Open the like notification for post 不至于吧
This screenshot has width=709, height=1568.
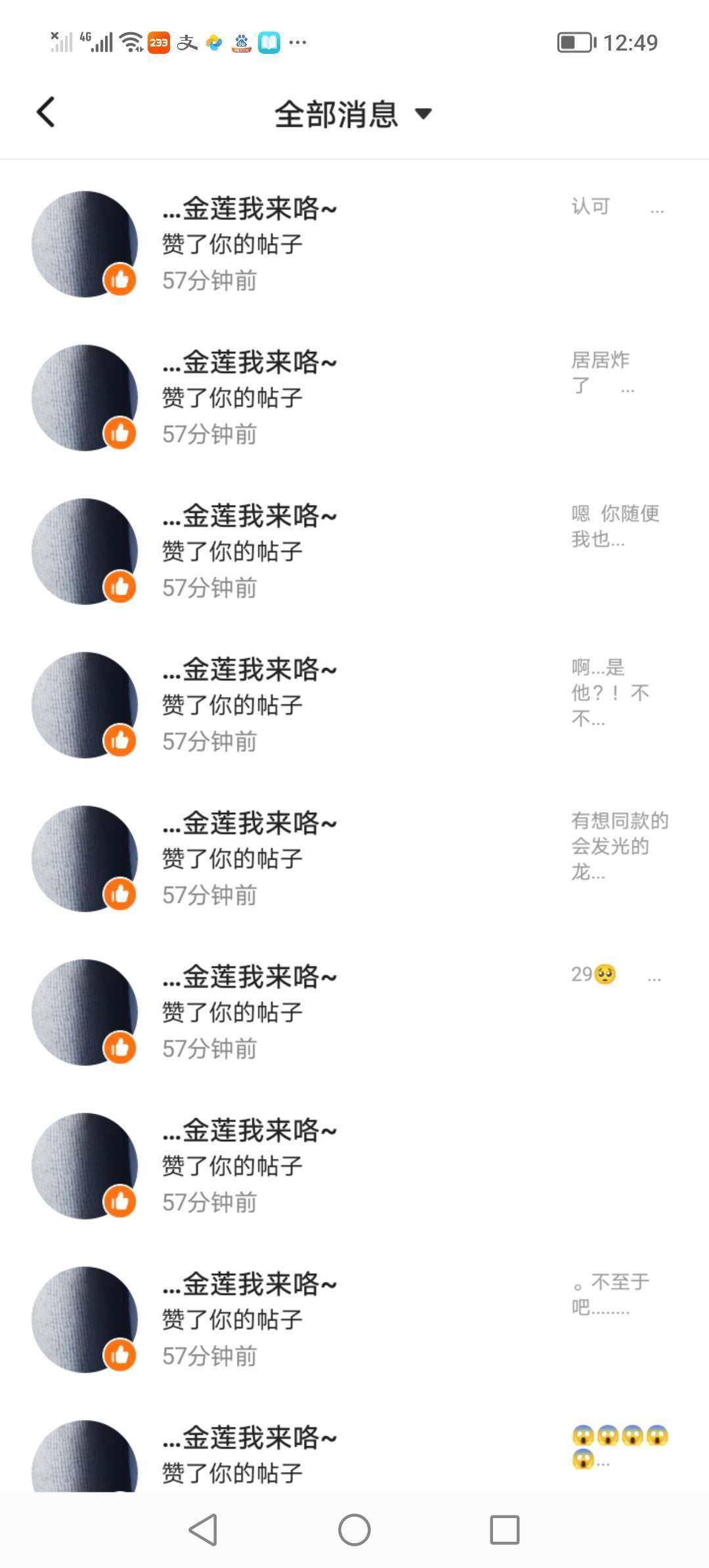click(x=354, y=1320)
